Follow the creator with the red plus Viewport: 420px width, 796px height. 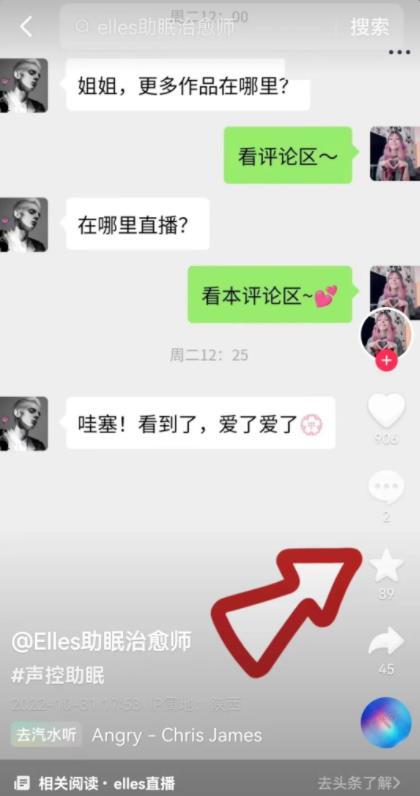[x=386, y=360]
